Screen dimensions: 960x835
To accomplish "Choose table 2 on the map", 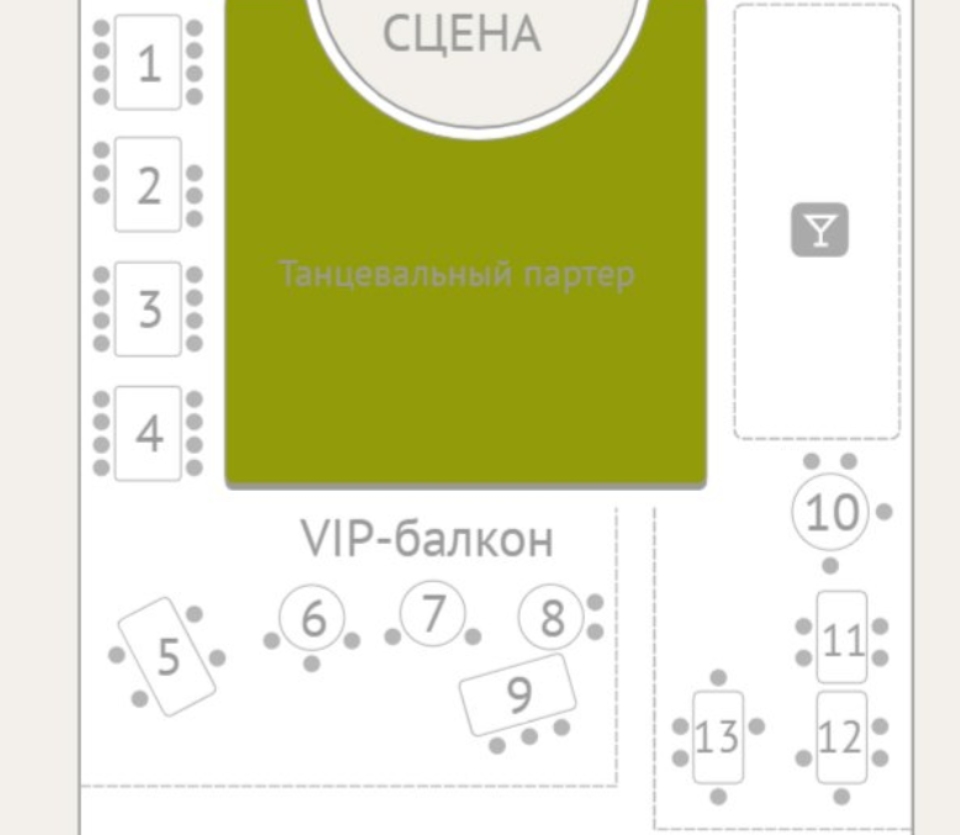I will point(148,185).
